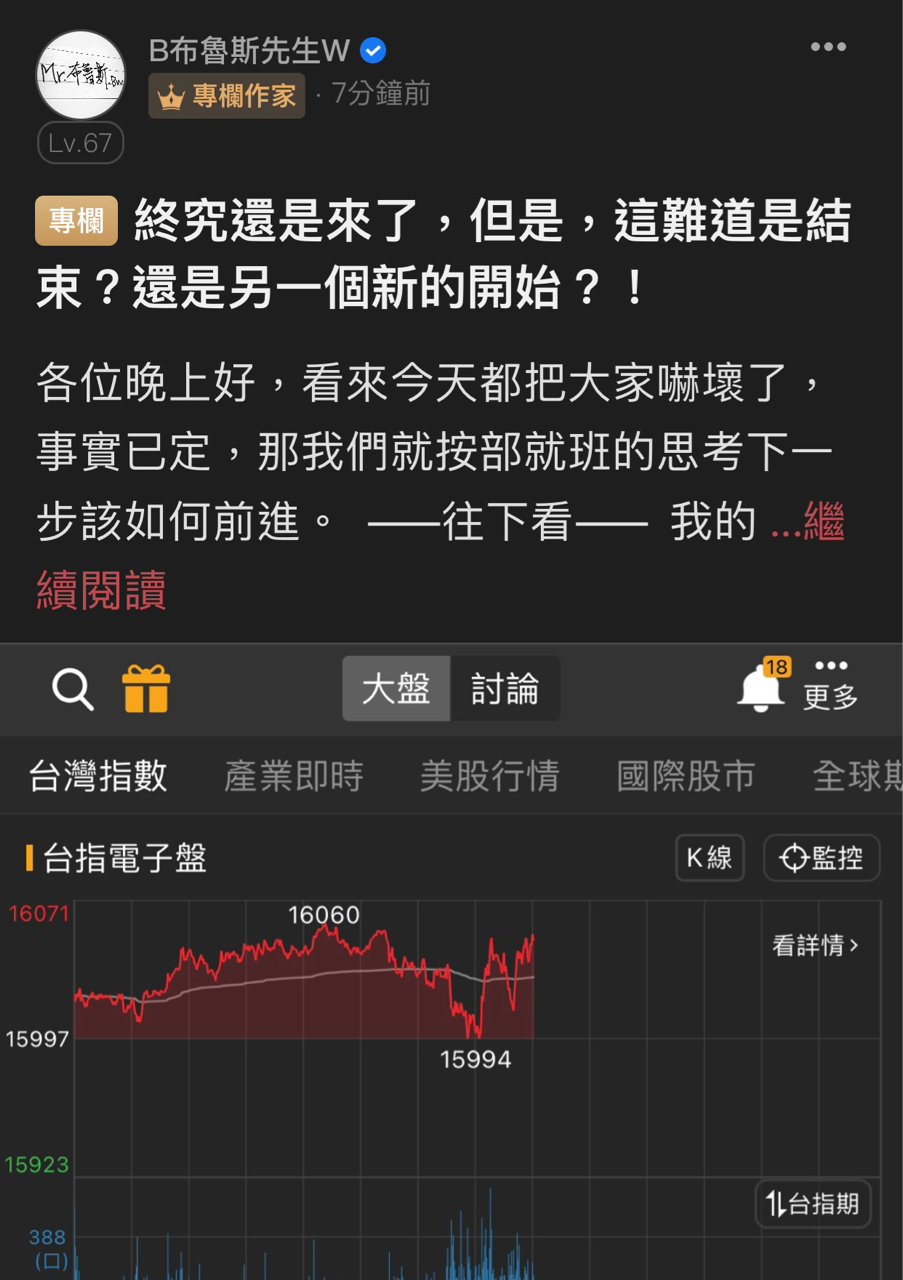Keep 大盤 selected in the segmented control
This screenshot has width=903, height=1280.
(x=396, y=689)
